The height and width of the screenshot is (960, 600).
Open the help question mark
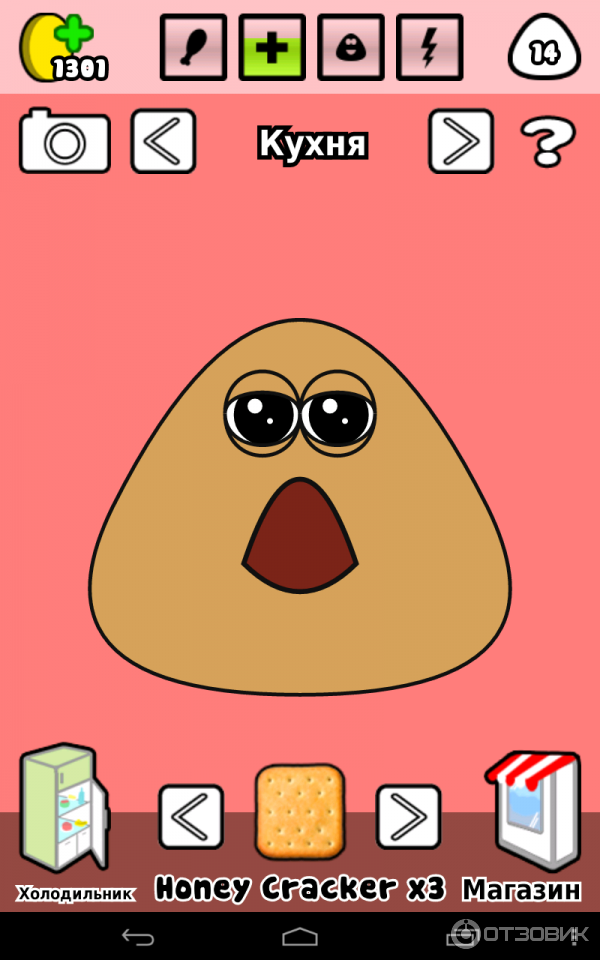pyautogui.click(x=547, y=143)
